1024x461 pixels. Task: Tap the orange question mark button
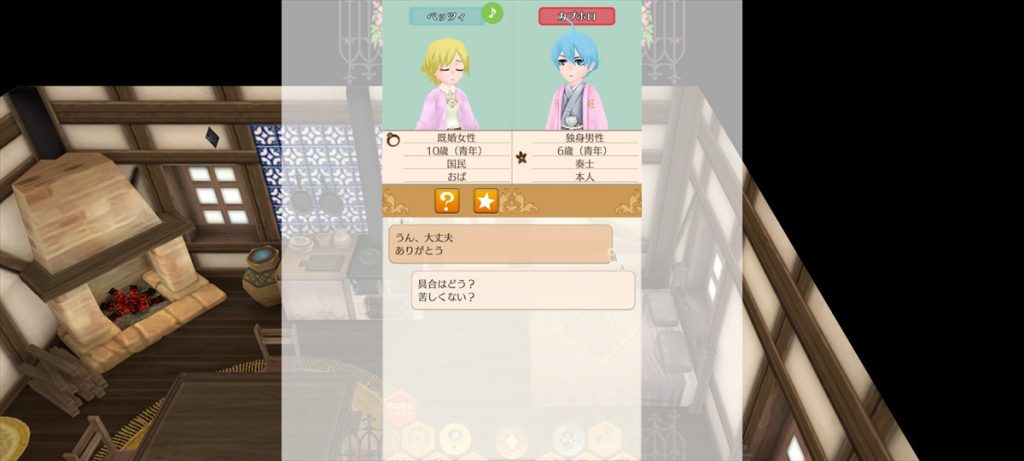447,201
